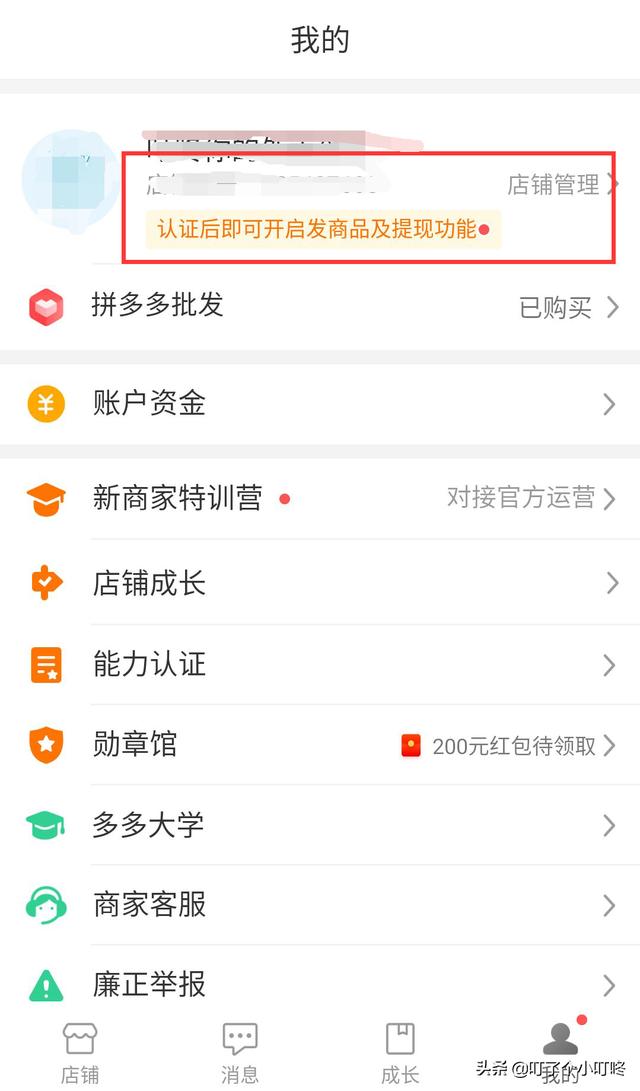The width and height of the screenshot is (640, 1091).
Task: Switch to the 店铺 tab
Action: [x=80, y=1052]
